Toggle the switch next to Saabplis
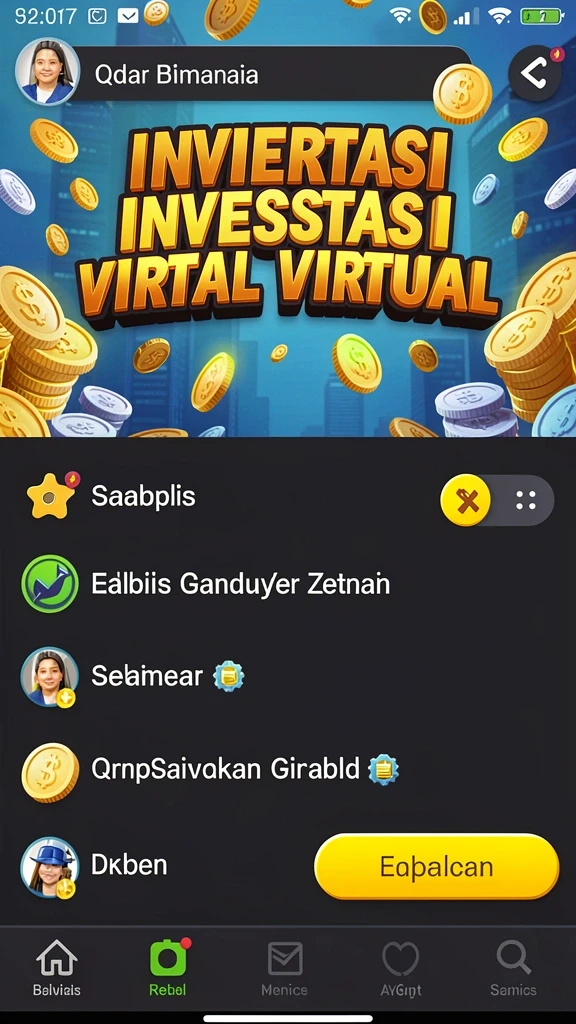The image size is (576, 1024). click(x=498, y=500)
